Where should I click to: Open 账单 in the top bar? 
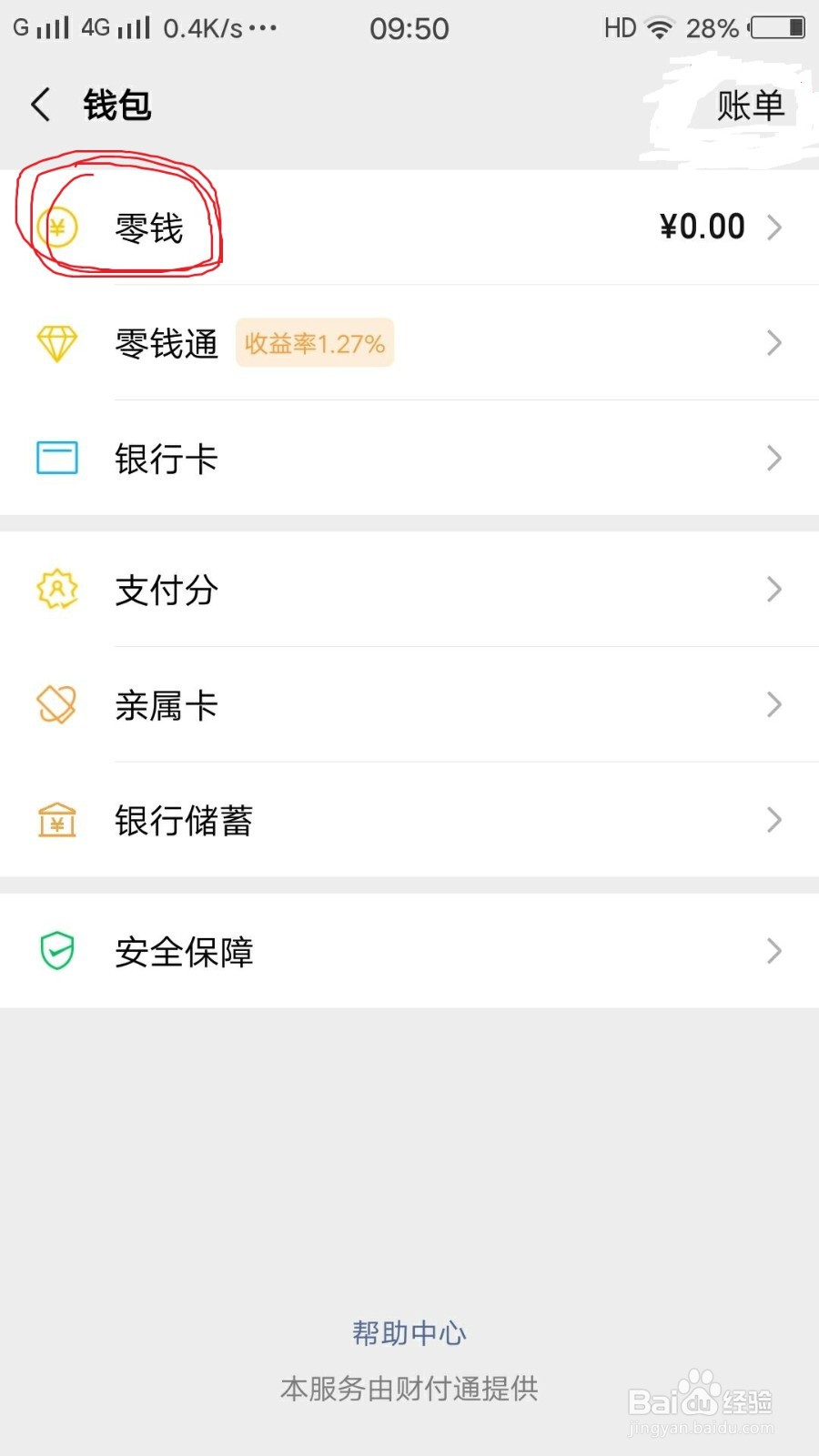[x=750, y=106]
